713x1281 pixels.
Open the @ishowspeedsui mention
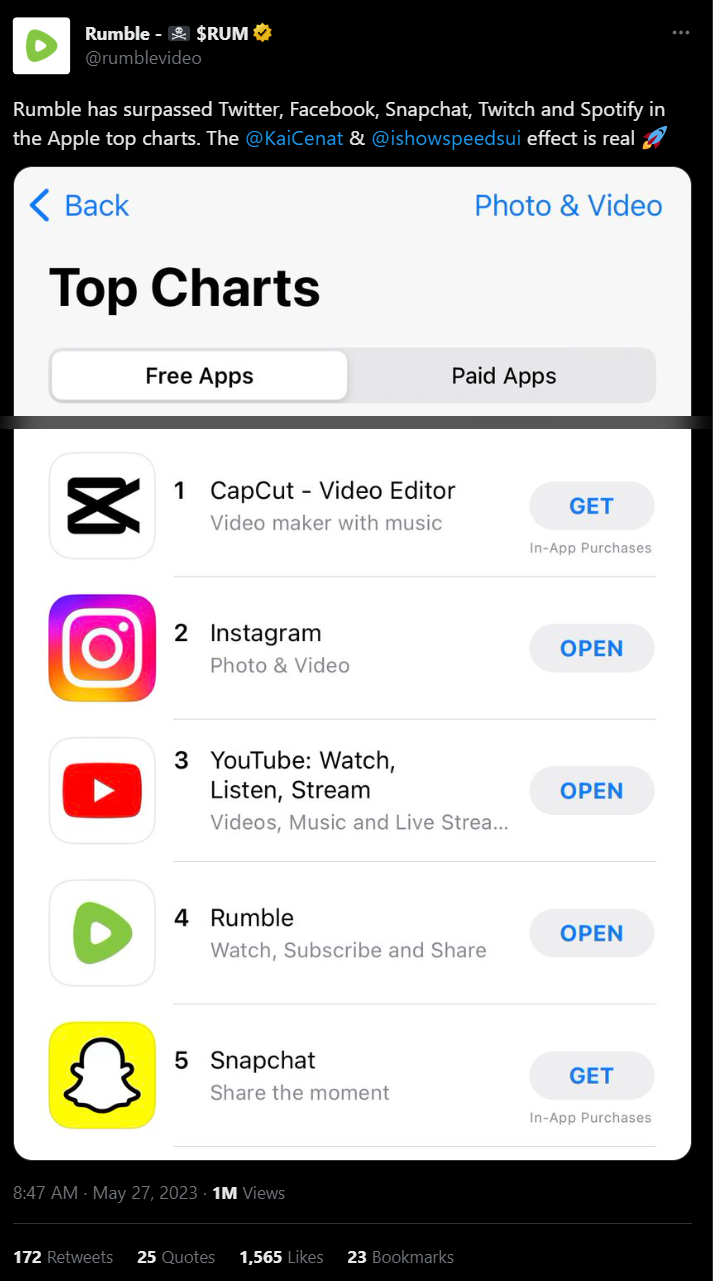[446, 138]
